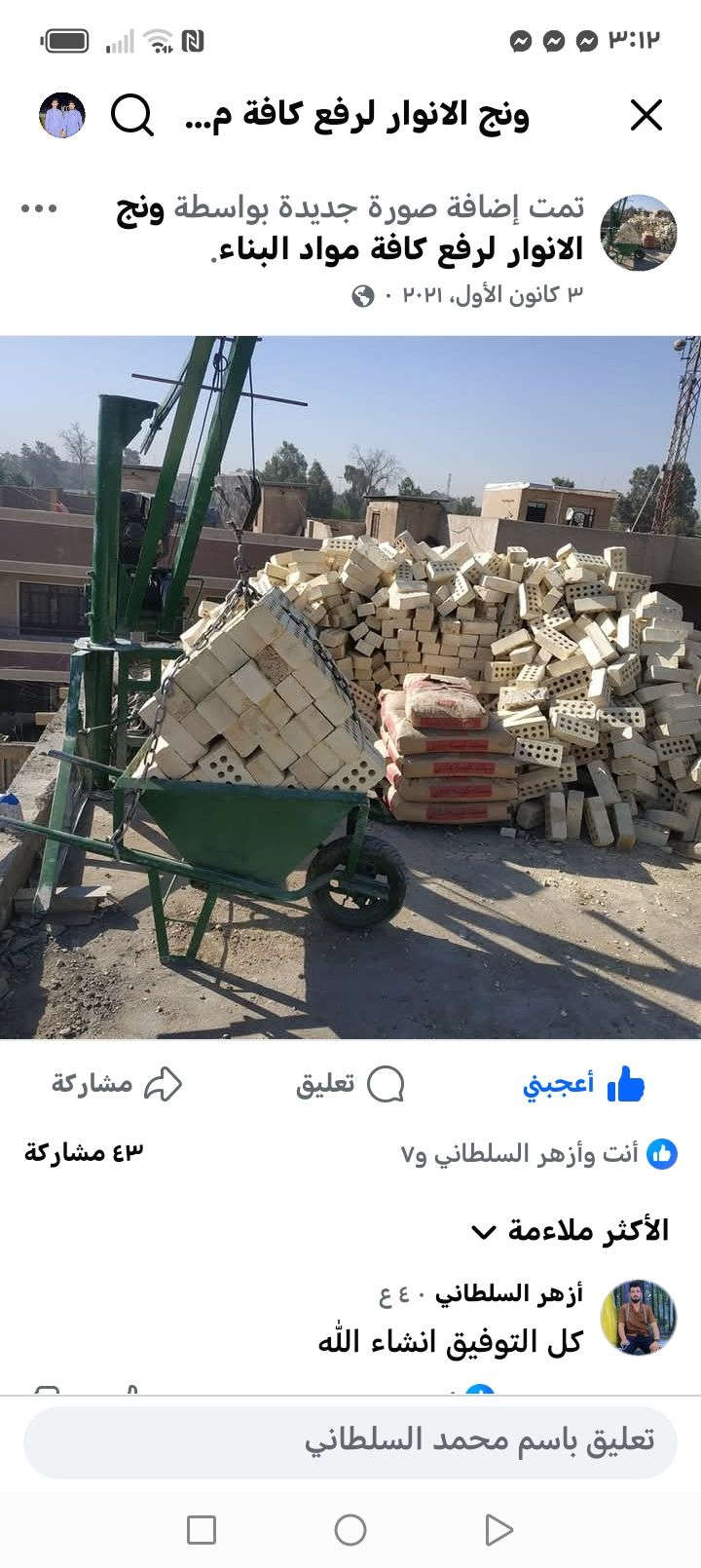Open the post's three-dot options menu
The image size is (701, 1568).
(x=39, y=208)
